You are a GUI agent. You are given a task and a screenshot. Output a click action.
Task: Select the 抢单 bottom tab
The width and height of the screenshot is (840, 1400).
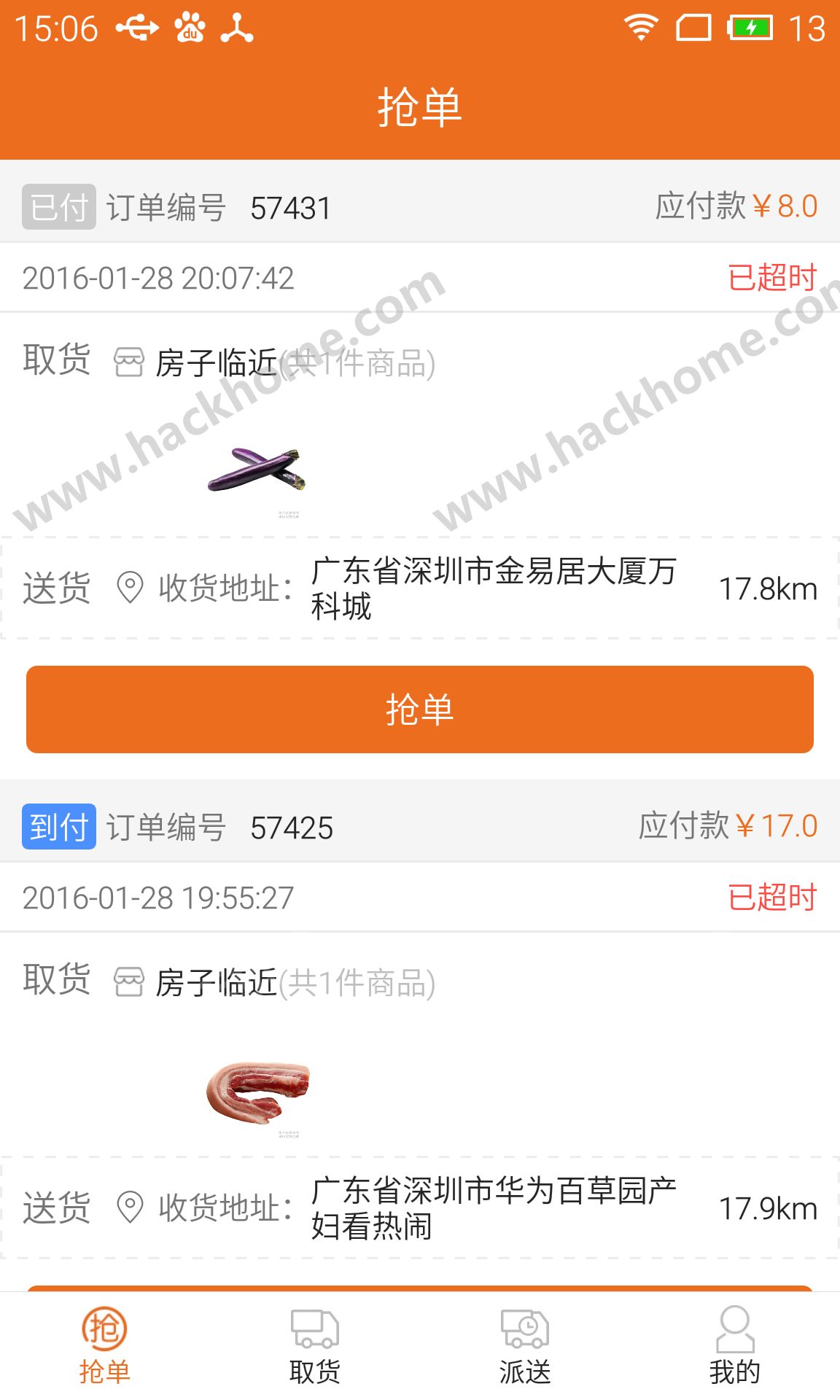tap(105, 1347)
